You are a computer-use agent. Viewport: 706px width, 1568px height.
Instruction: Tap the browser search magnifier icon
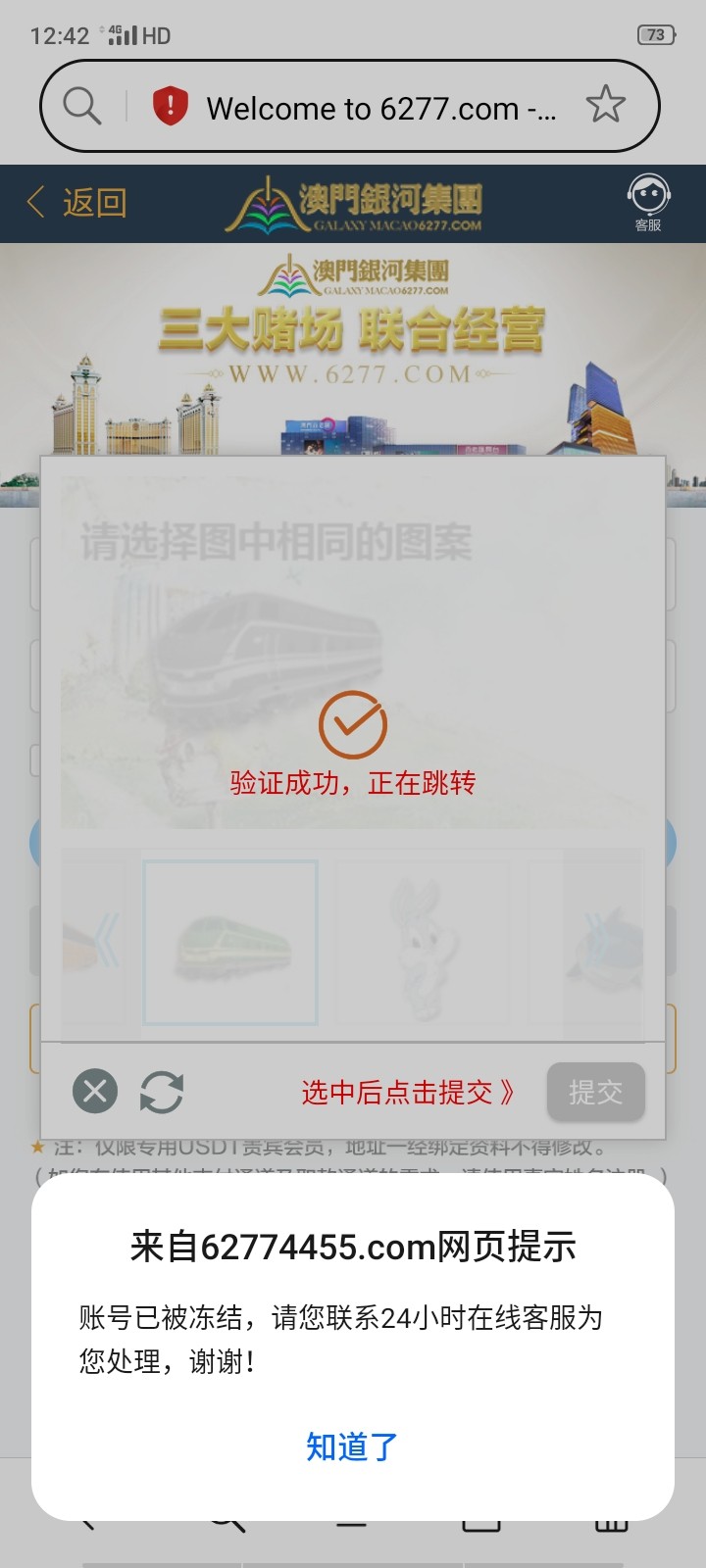pos(82,105)
